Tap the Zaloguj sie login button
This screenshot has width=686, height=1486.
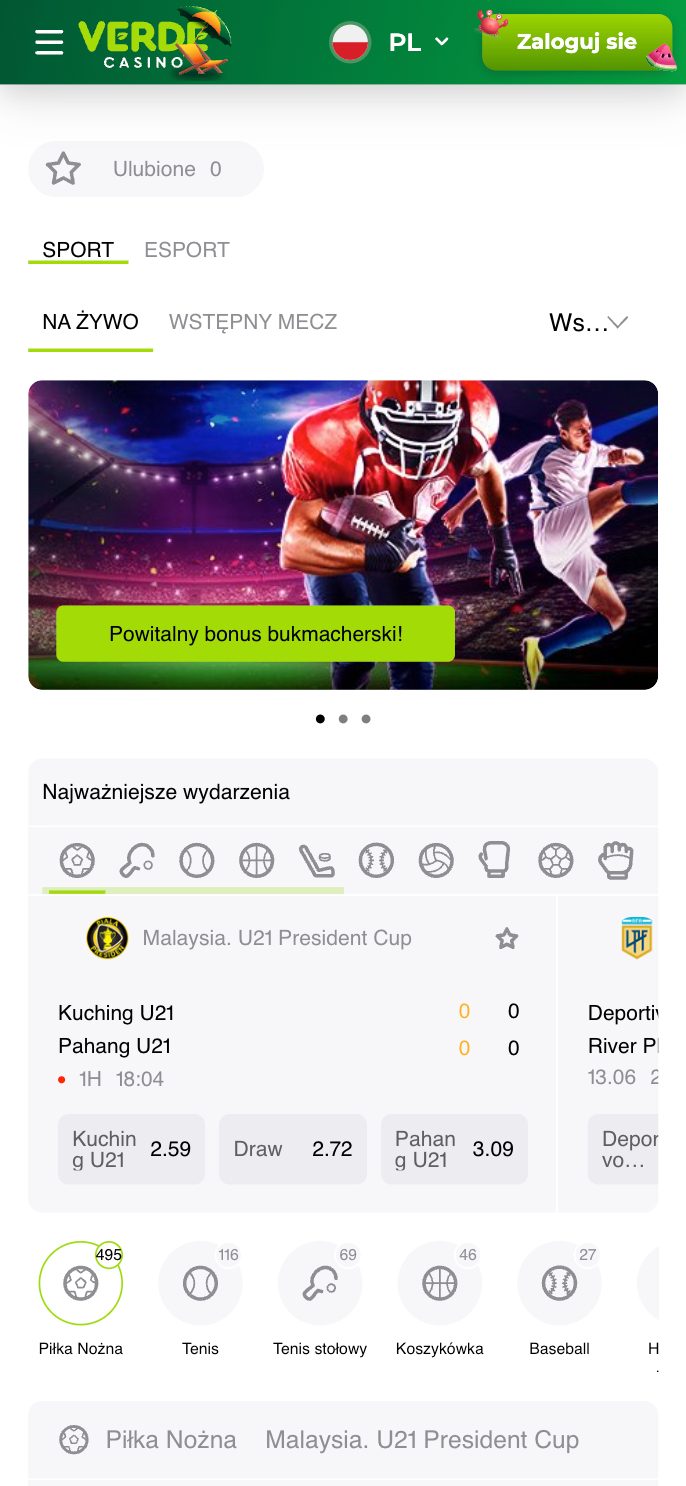click(x=576, y=42)
